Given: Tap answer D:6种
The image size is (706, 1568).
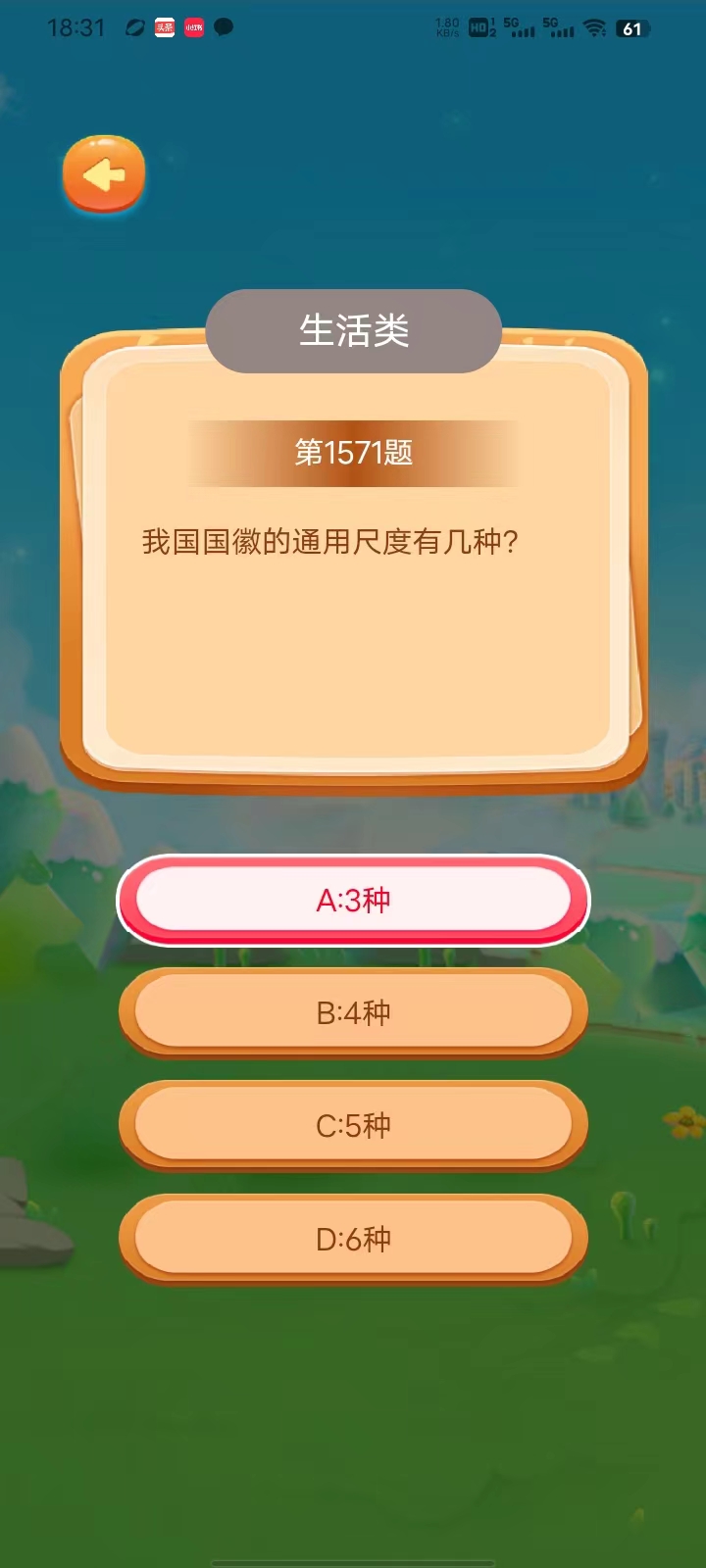Looking at the screenshot, I should point(353,1239).
